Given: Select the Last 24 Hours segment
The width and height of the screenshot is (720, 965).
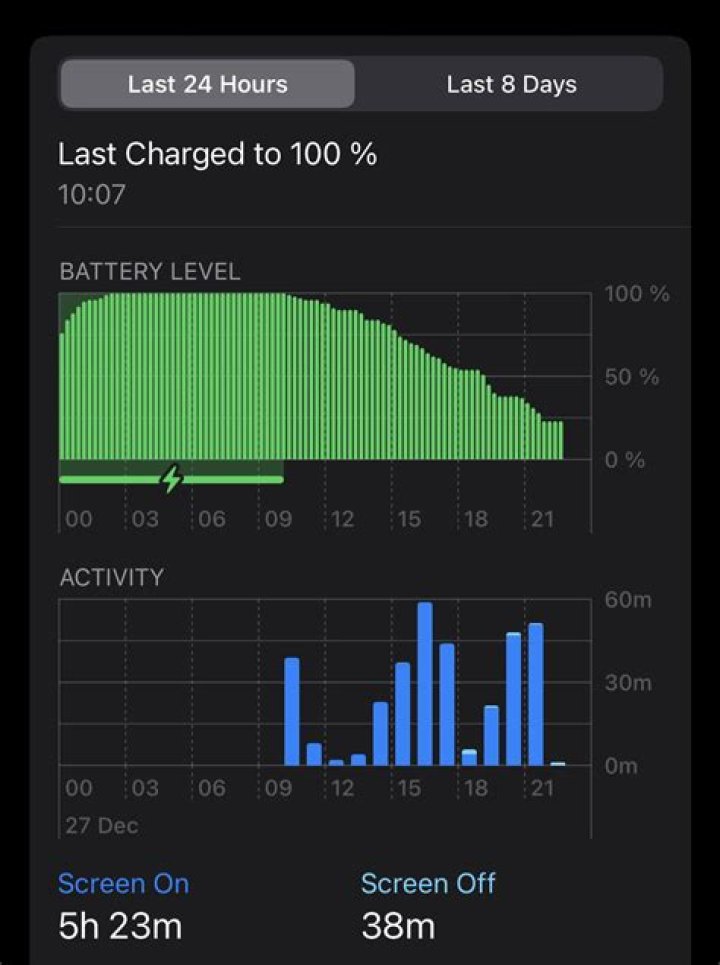Looking at the screenshot, I should 207,84.
